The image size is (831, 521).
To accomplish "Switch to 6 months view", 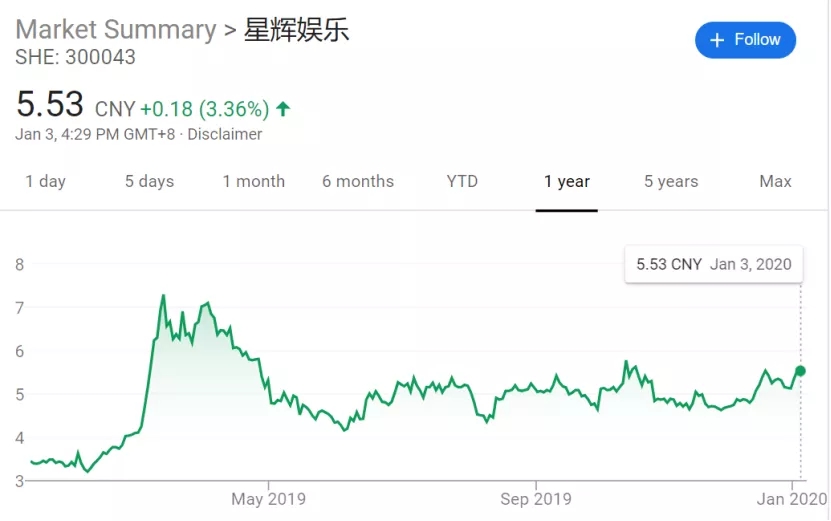I will (358, 181).
